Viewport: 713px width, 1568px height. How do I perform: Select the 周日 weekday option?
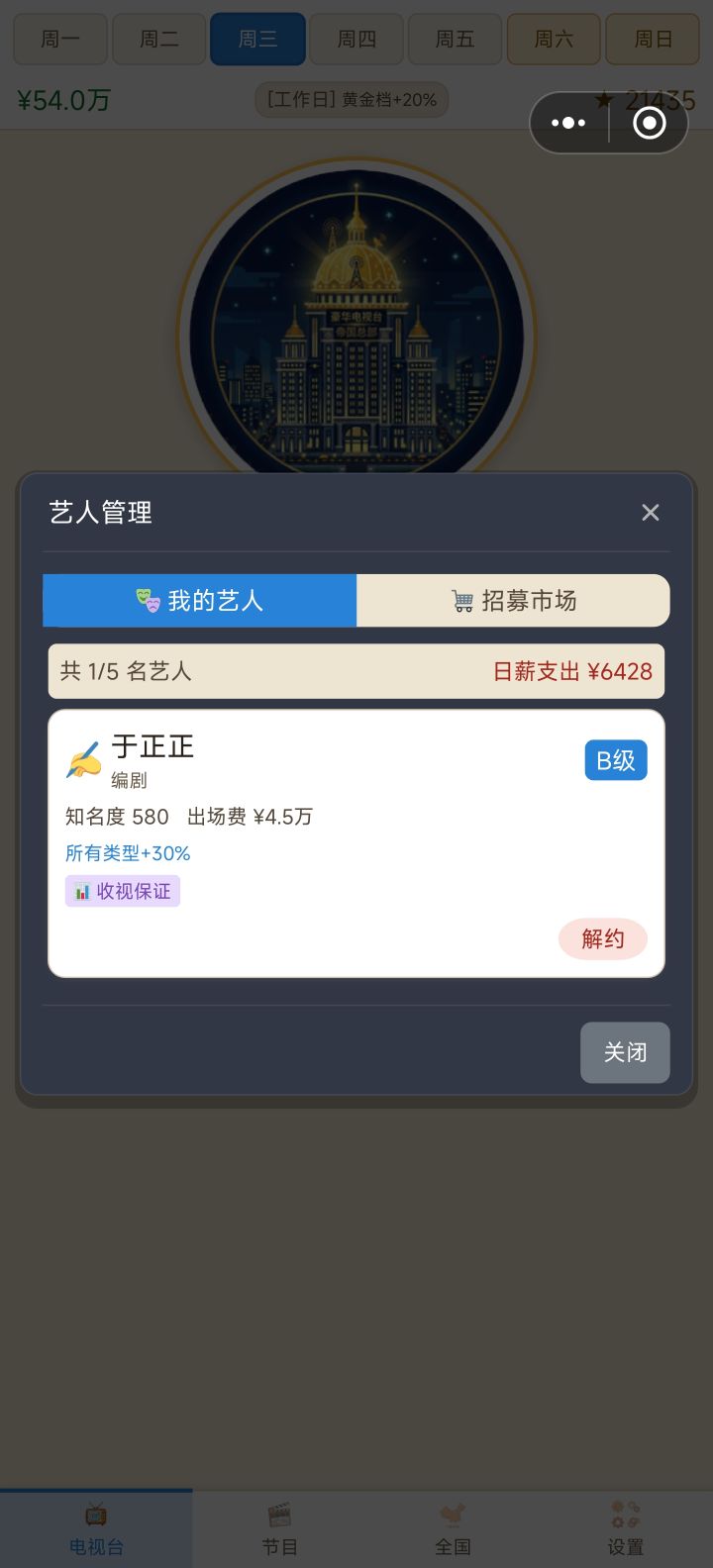(x=652, y=39)
